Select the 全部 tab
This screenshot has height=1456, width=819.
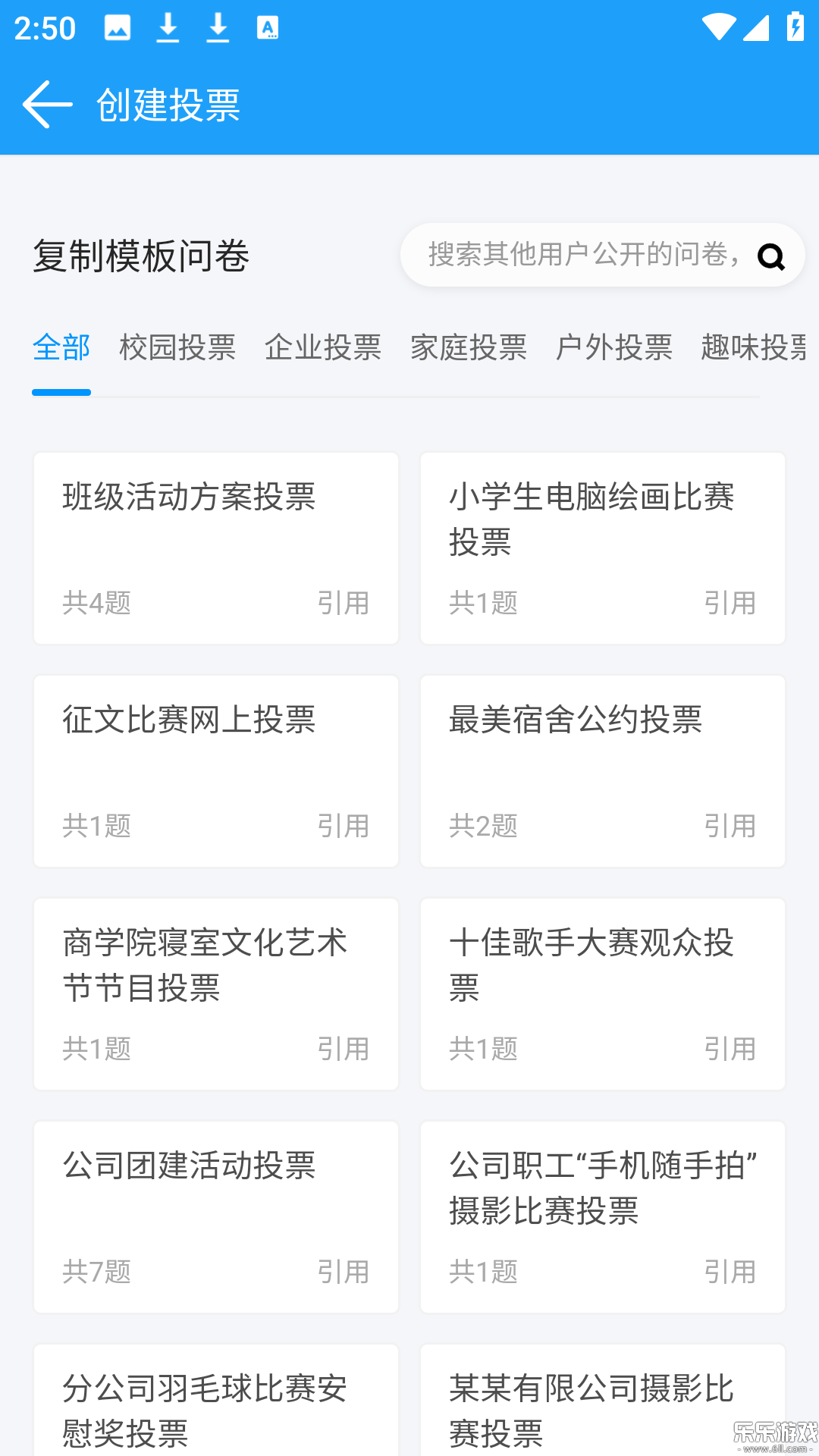(x=61, y=347)
